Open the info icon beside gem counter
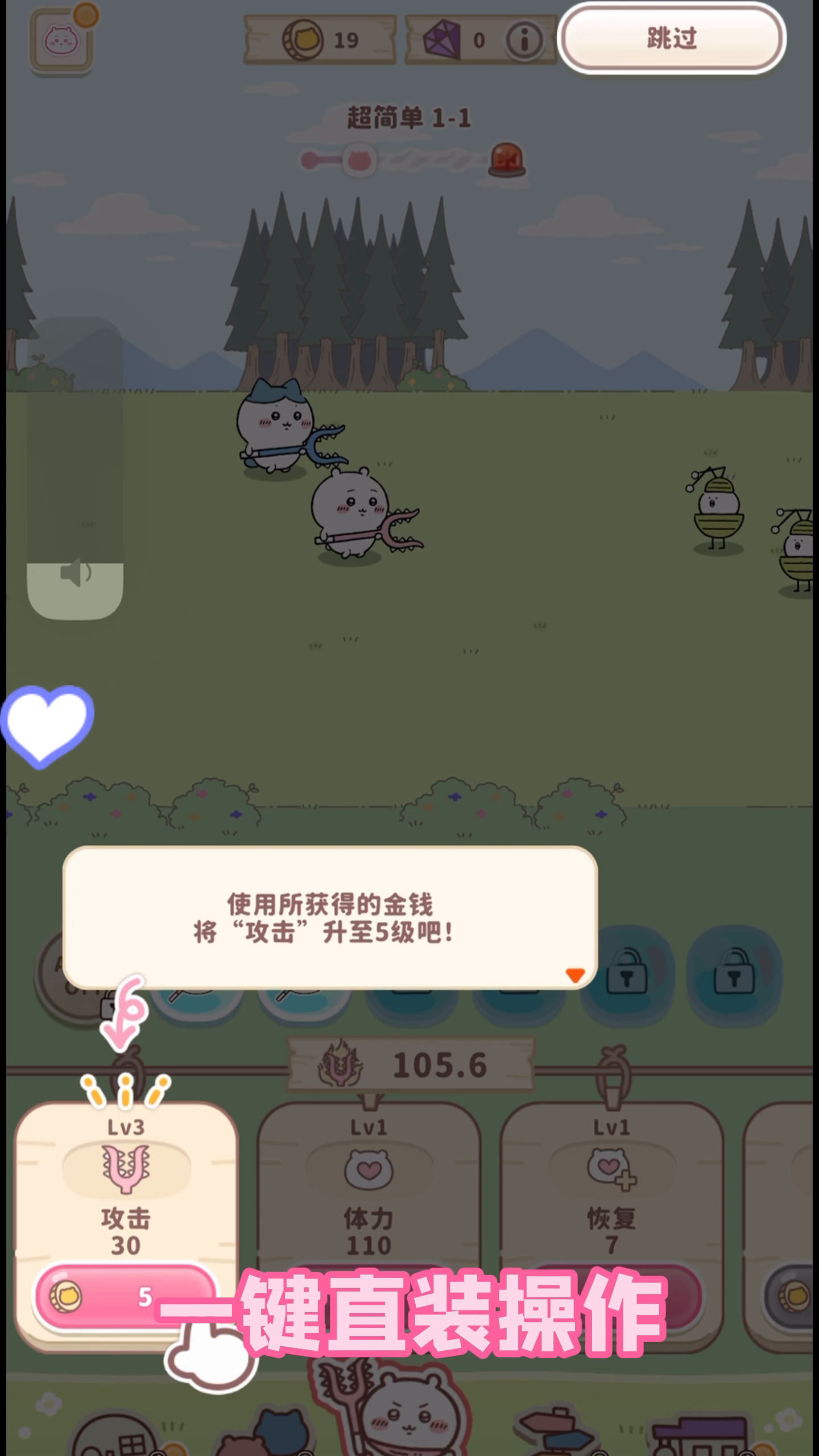Viewport: 819px width, 1456px height. [524, 40]
